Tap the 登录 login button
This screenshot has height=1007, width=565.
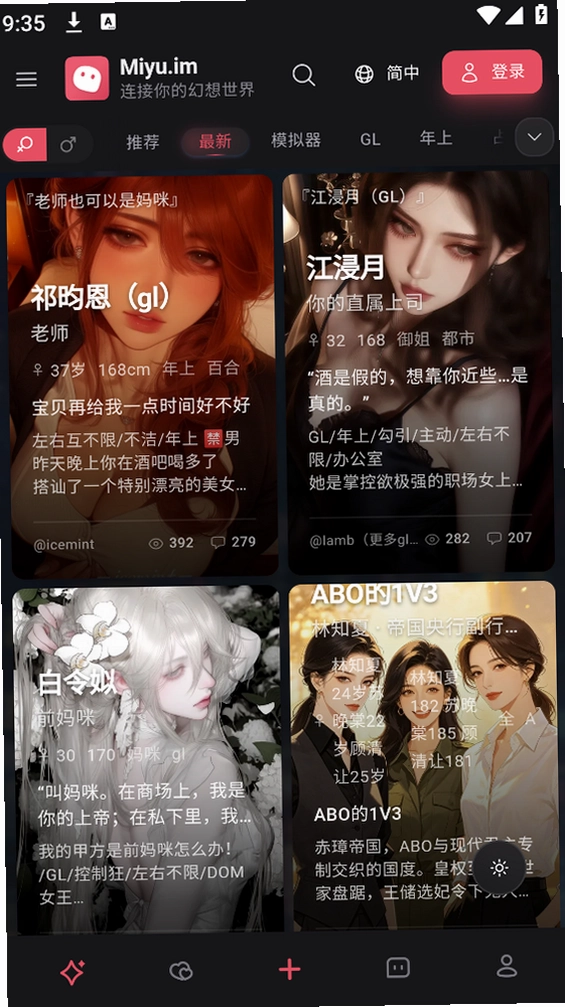[492, 72]
